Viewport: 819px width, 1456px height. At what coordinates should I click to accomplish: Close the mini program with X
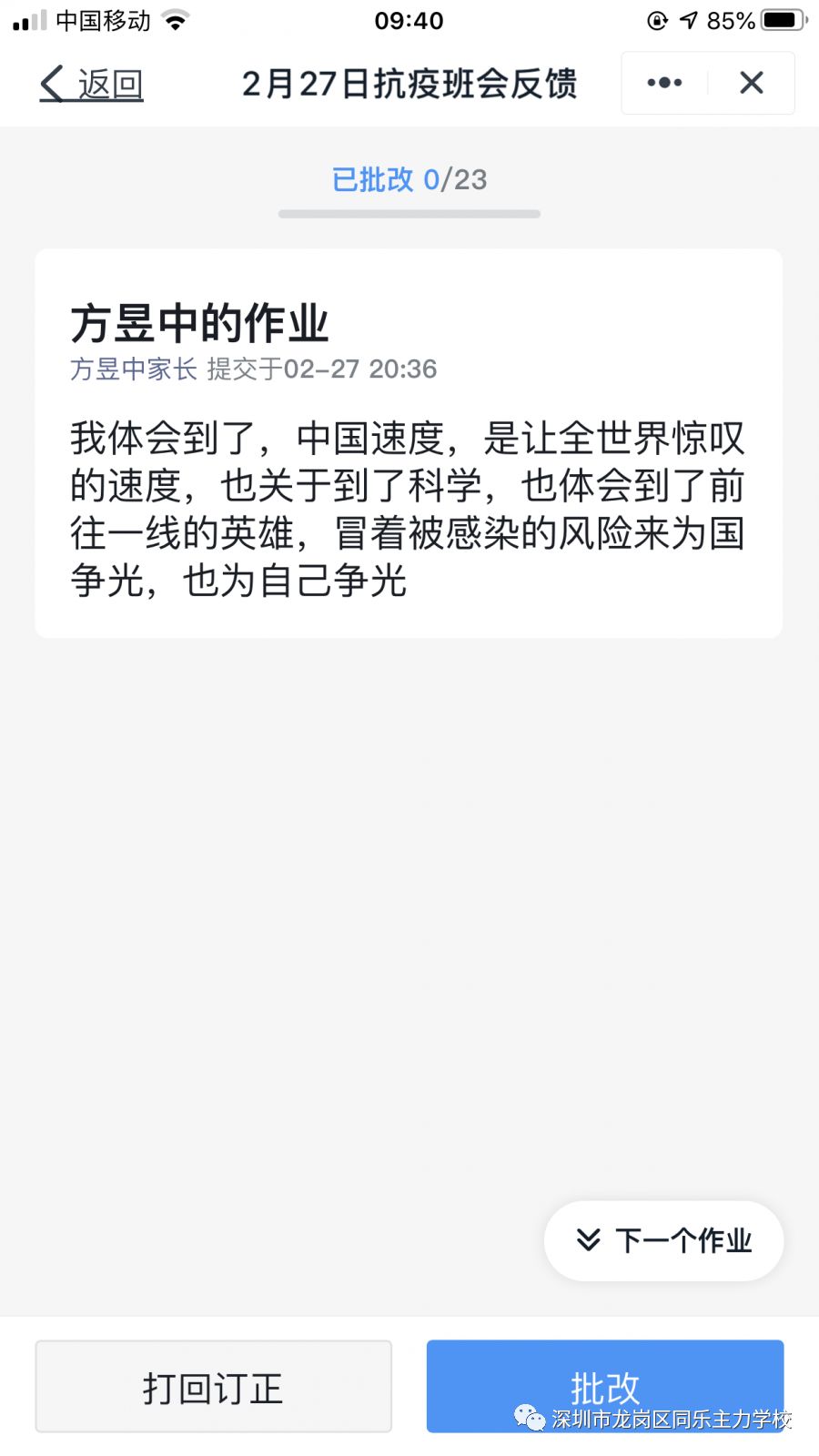point(752,83)
